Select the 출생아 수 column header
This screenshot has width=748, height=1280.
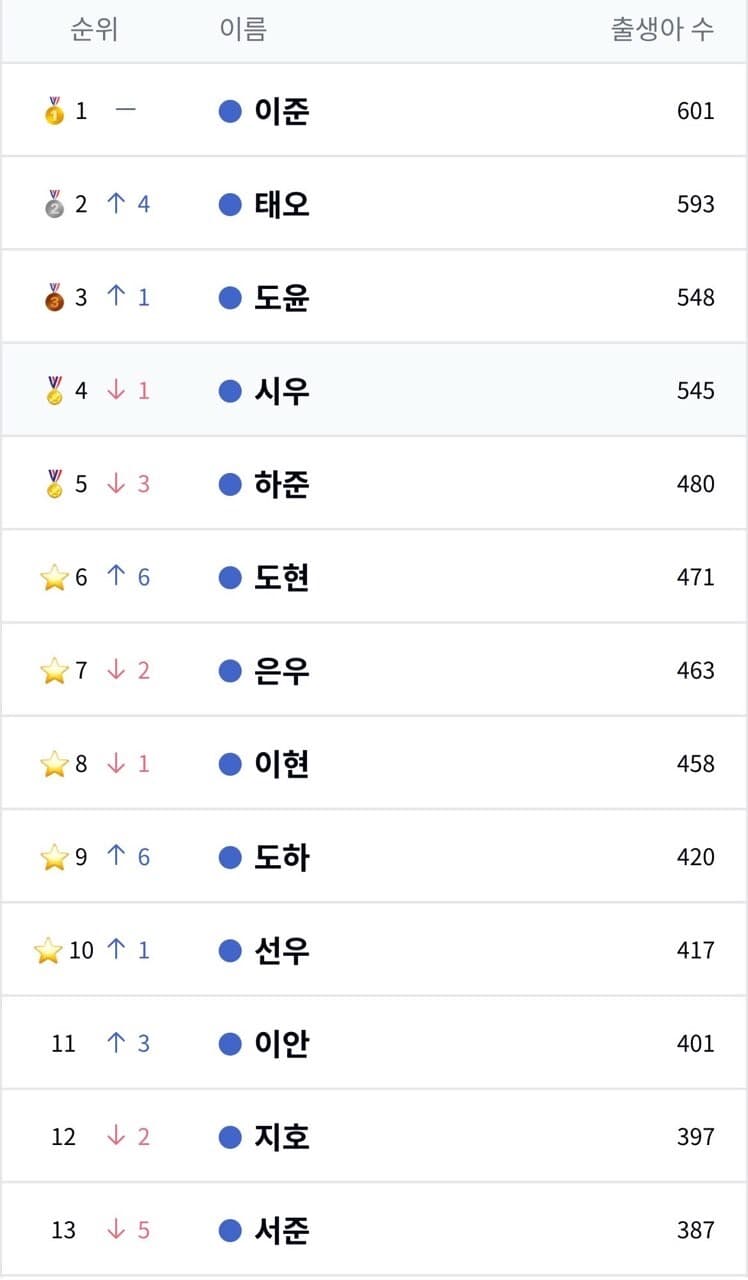[660, 29]
